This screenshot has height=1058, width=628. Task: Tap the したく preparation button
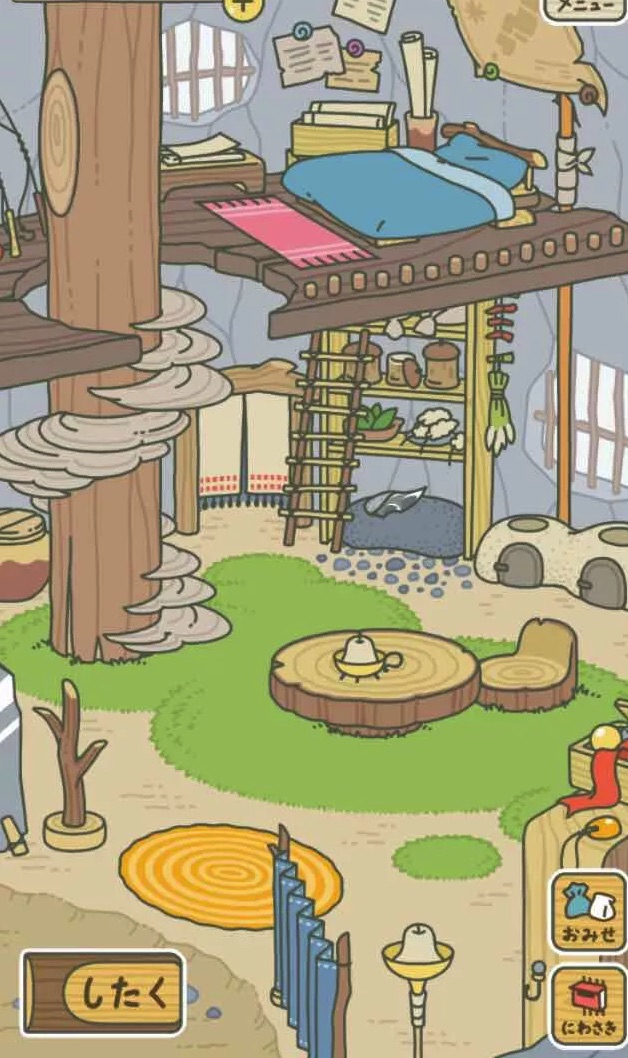point(104,993)
